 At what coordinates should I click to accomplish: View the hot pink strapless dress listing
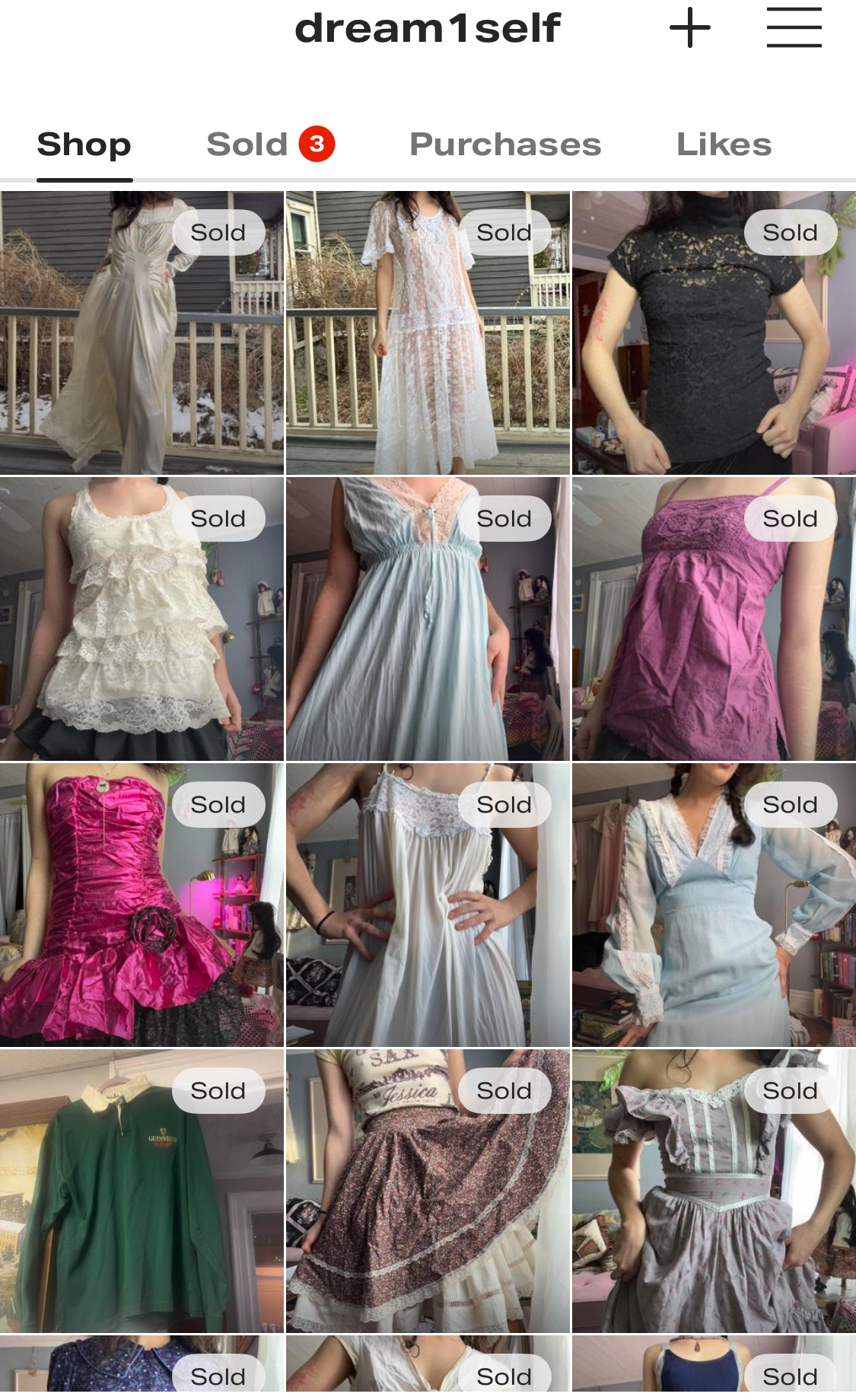(x=142, y=905)
